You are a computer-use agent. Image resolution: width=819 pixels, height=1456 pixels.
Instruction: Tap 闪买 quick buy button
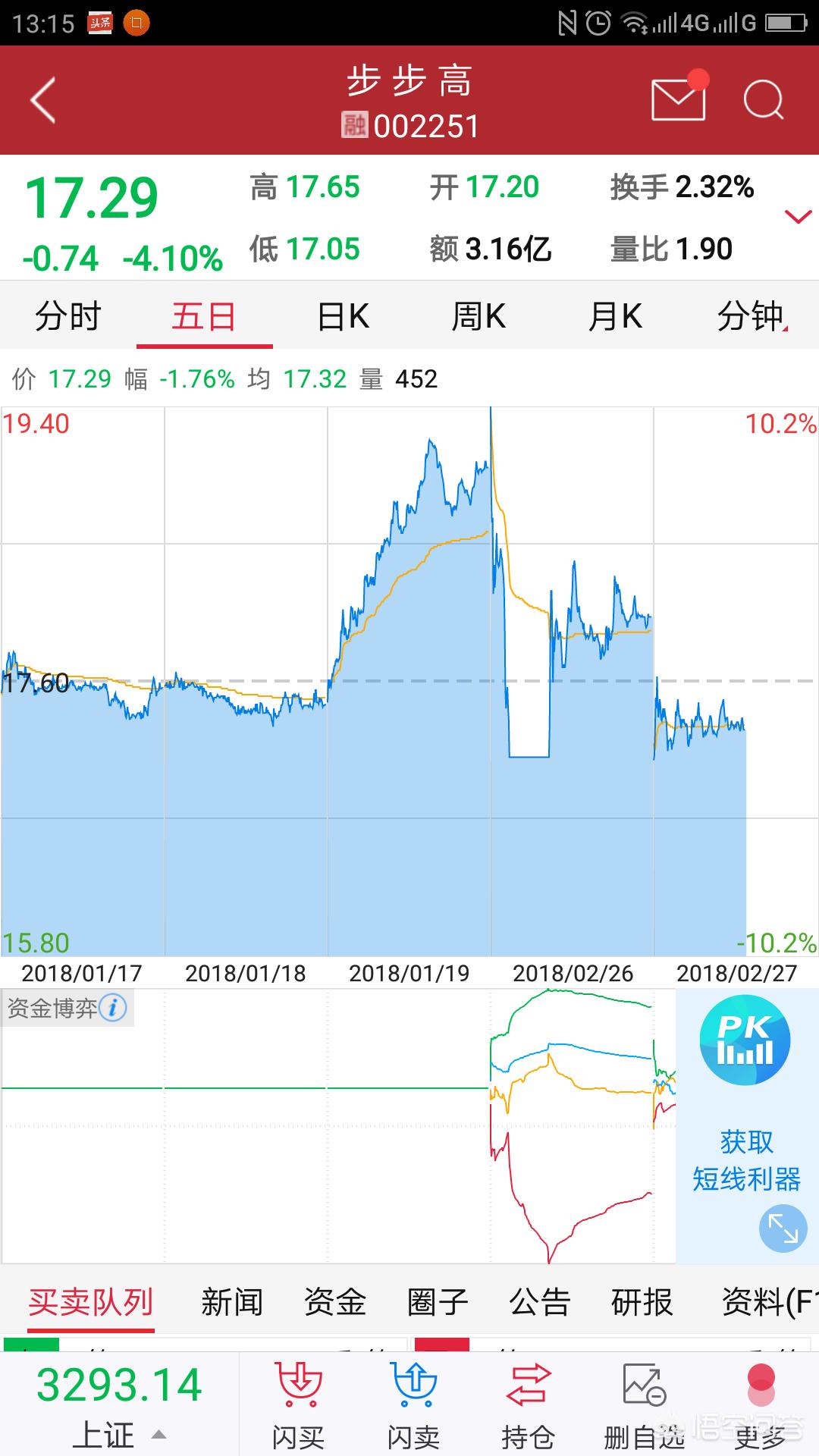pyautogui.click(x=298, y=1404)
